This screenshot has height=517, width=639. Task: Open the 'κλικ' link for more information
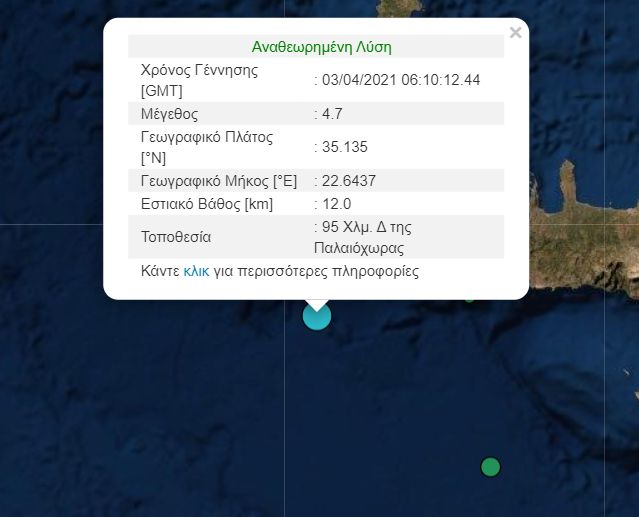coord(196,271)
